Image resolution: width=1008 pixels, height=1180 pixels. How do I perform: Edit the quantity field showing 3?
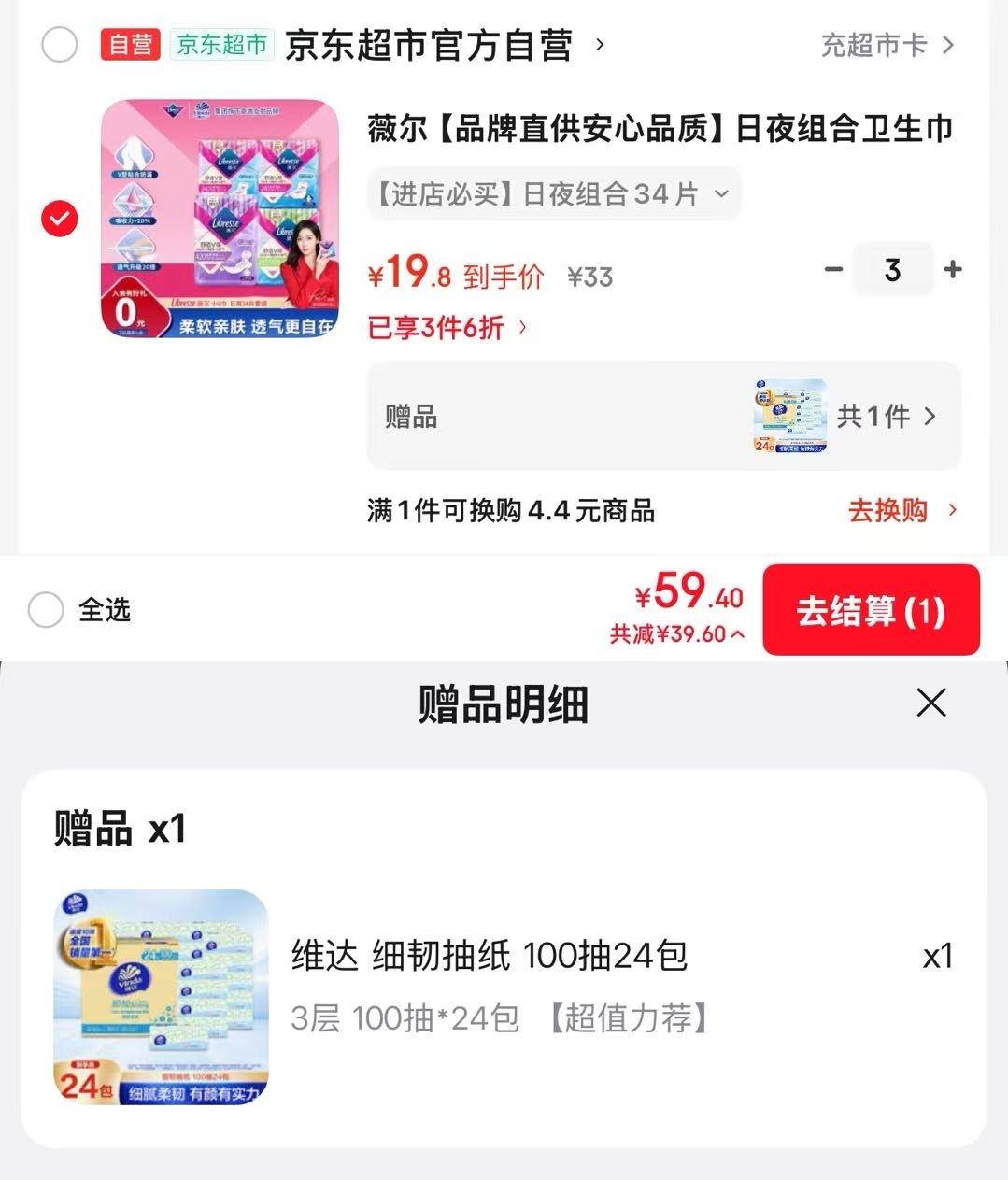(892, 270)
